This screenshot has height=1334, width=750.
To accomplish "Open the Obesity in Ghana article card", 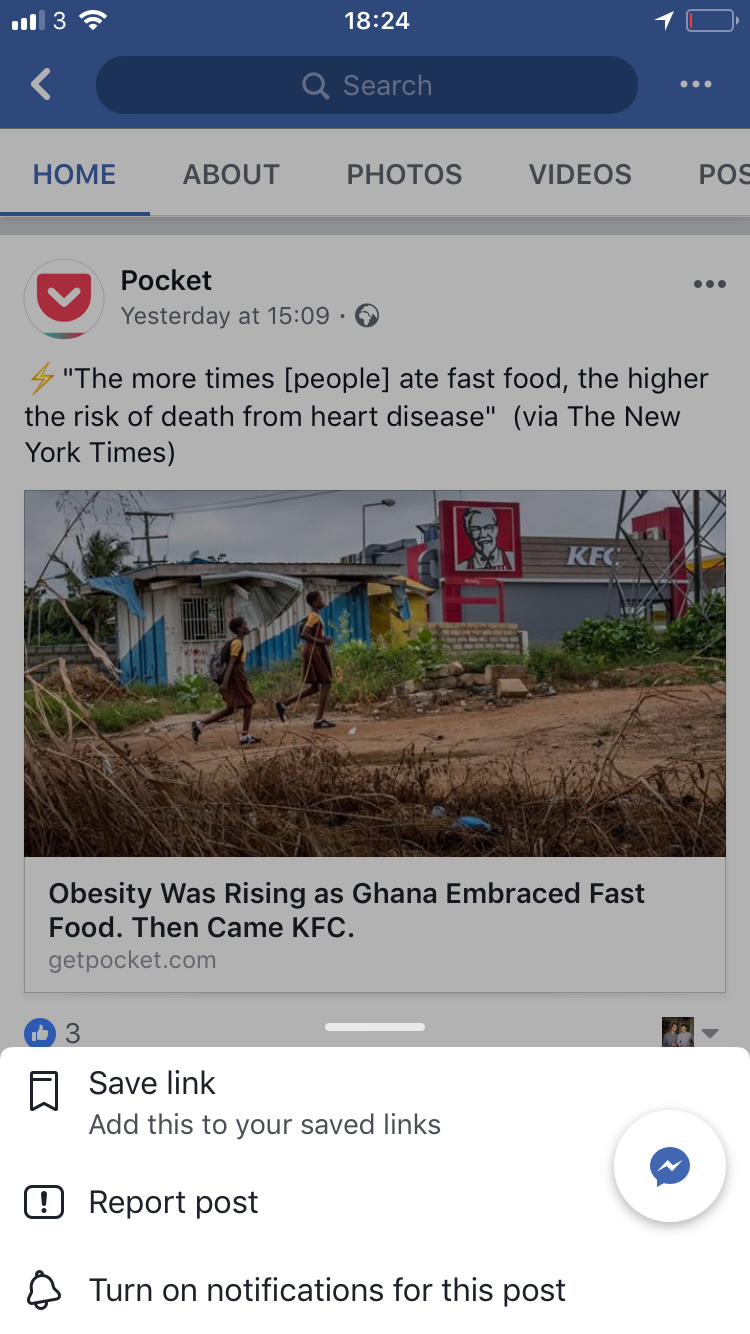I will 374,740.
